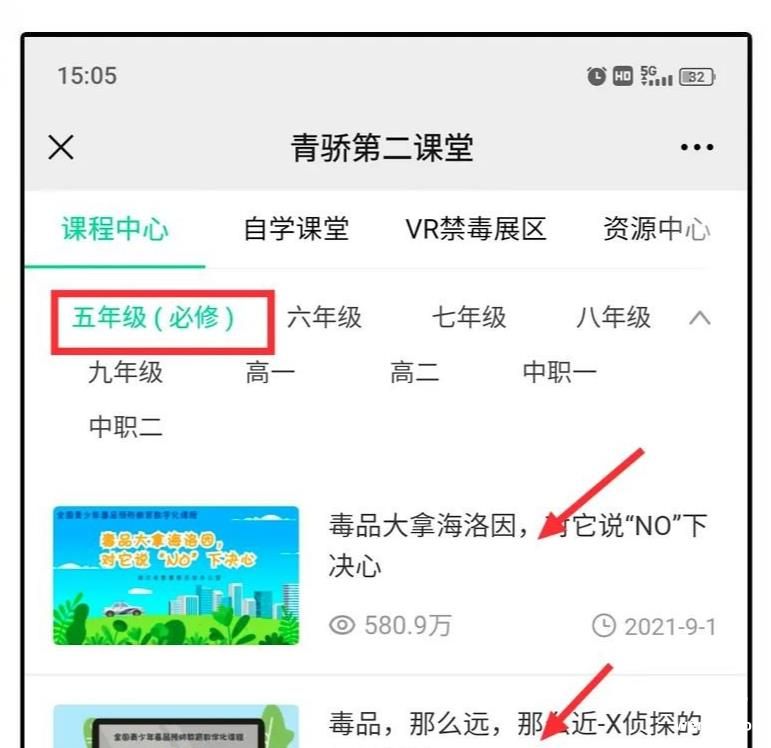
Task: Close the 青骄第二课堂 page
Action: (x=61, y=147)
